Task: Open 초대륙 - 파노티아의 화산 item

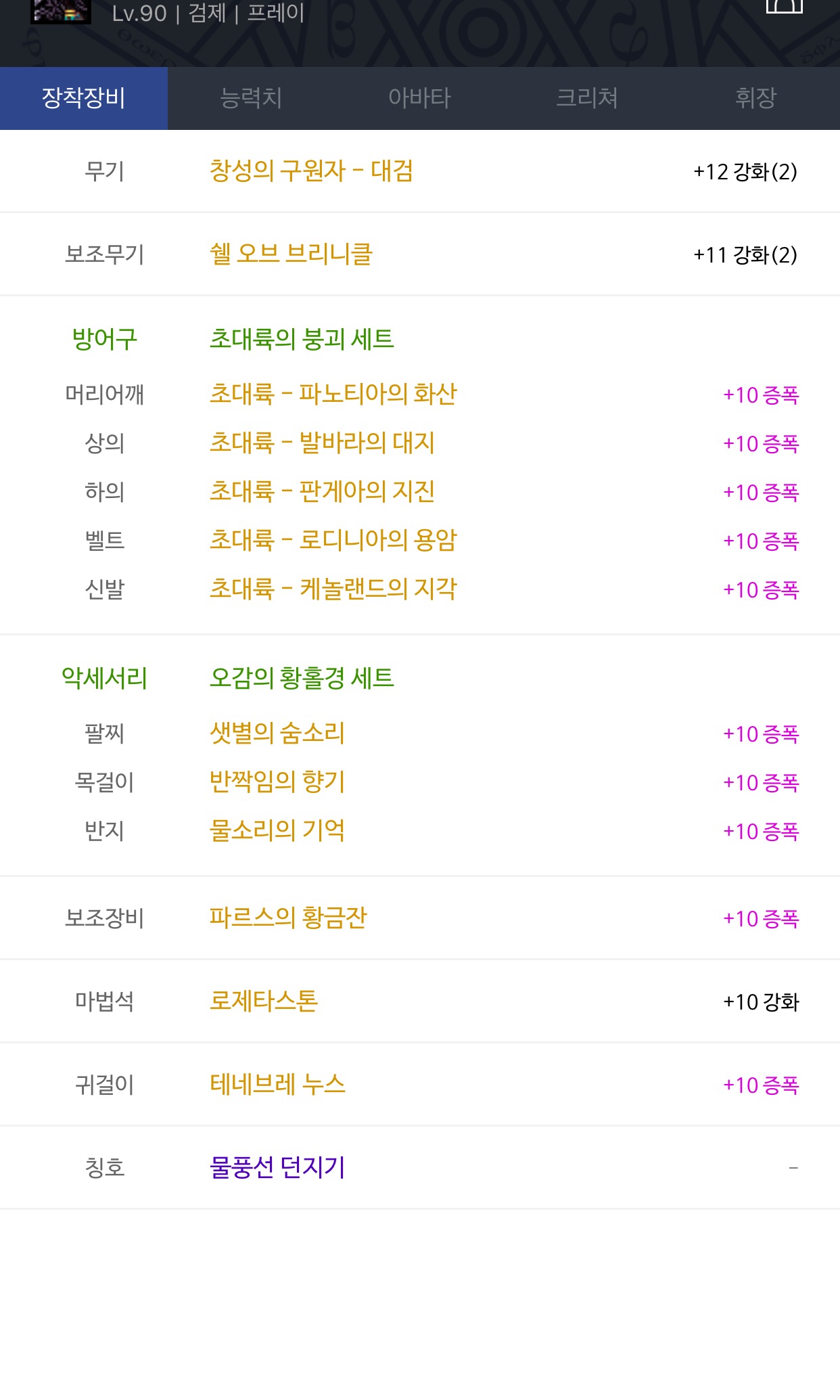Action: pyautogui.click(x=333, y=394)
